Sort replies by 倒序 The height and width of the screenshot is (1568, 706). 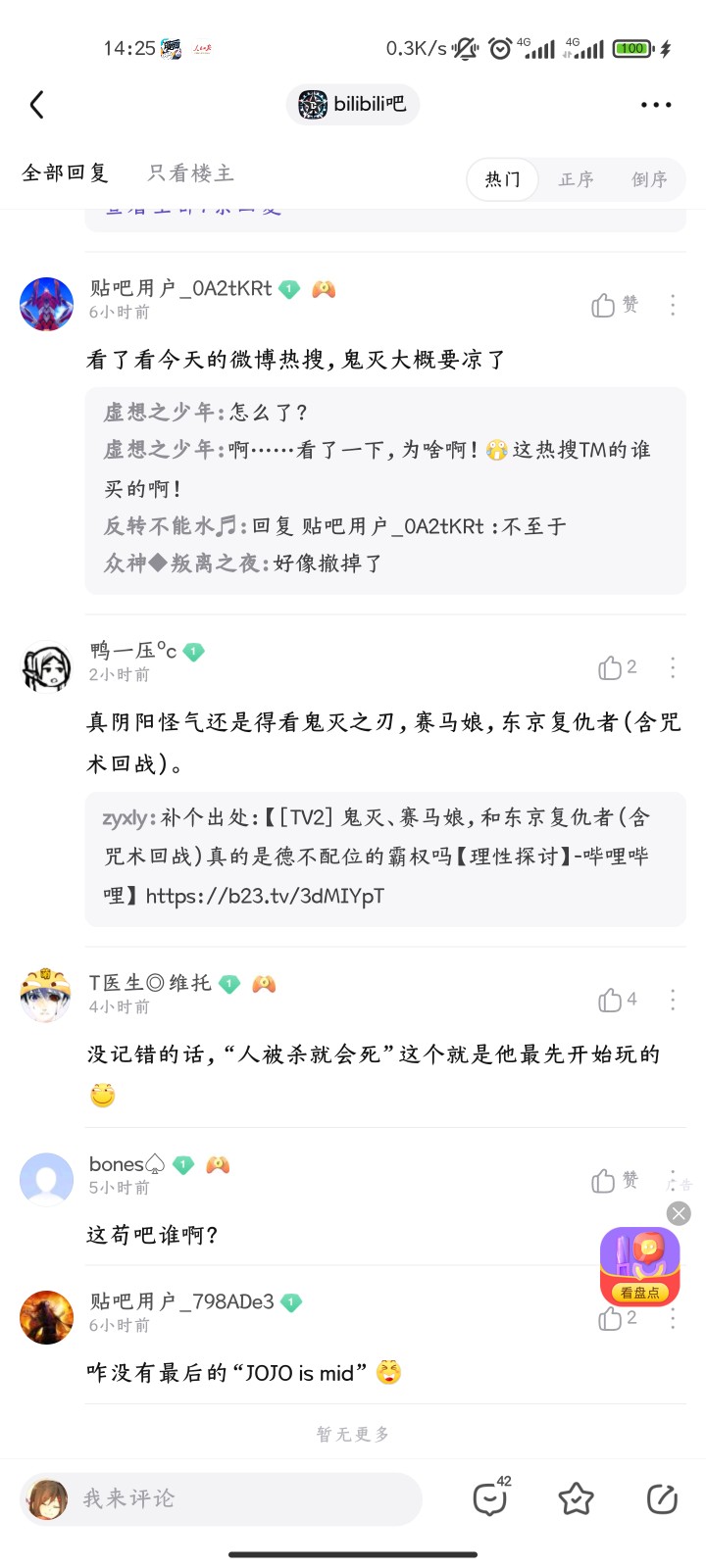[649, 179]
